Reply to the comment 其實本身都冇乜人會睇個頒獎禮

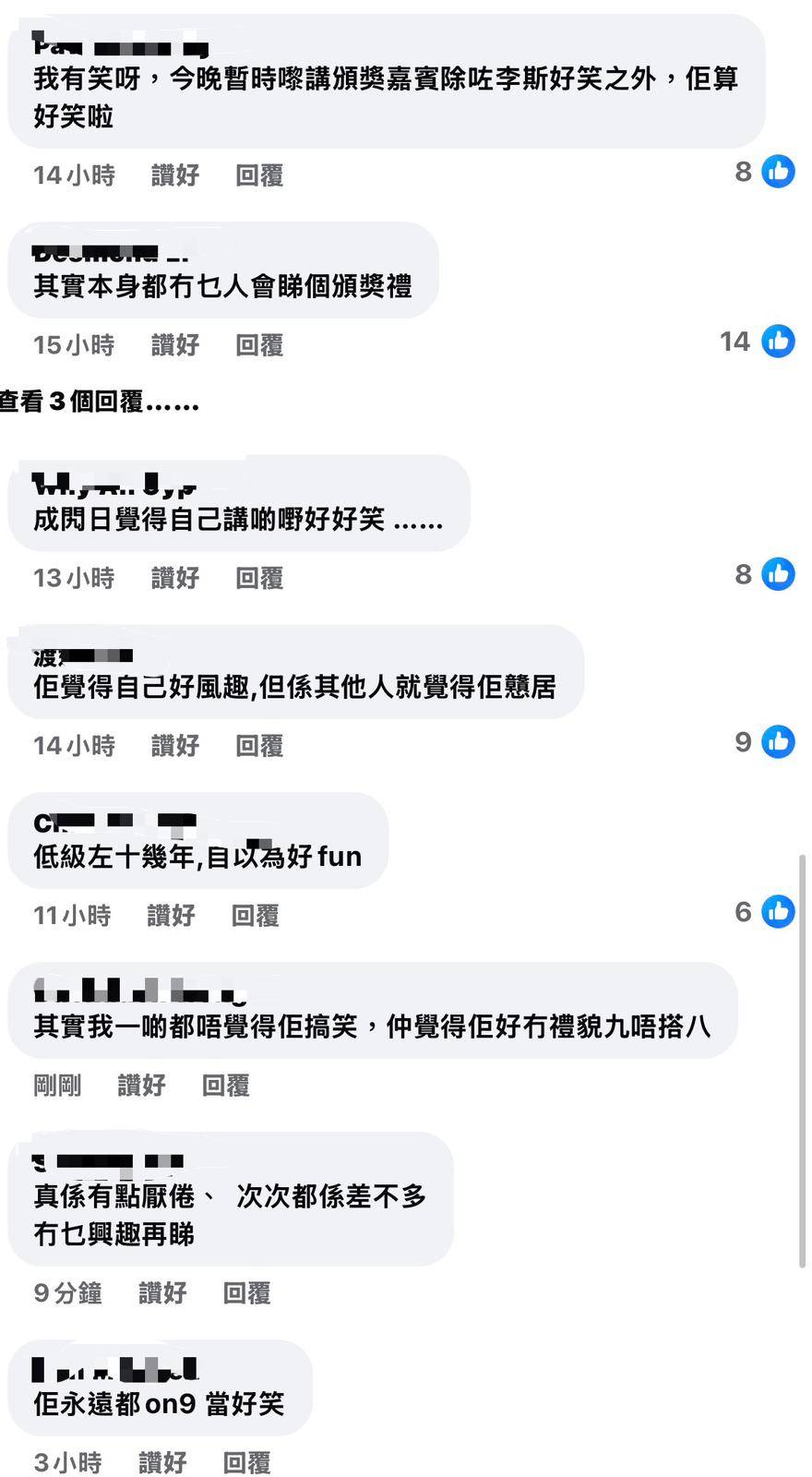pyautogui.click(x=258, y=345)
